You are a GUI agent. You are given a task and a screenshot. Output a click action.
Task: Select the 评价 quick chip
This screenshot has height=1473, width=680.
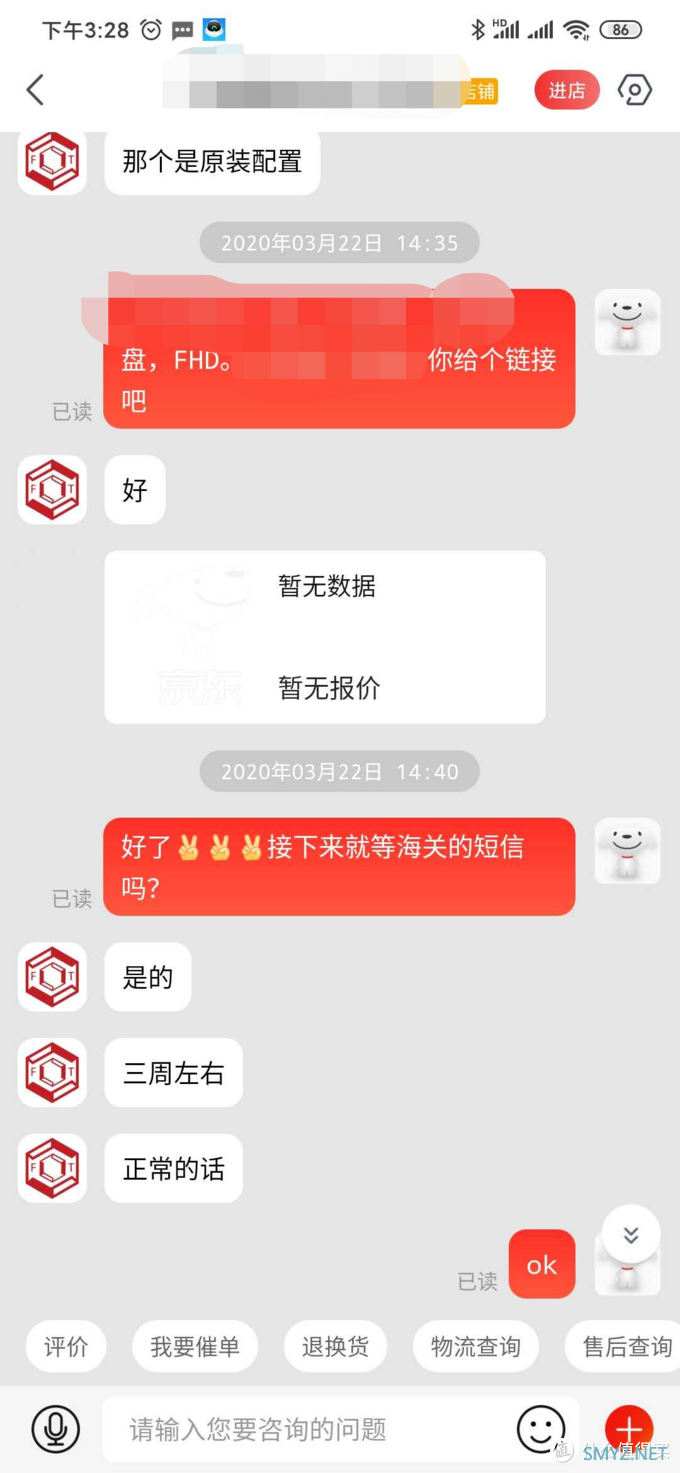coord(66,1347)
